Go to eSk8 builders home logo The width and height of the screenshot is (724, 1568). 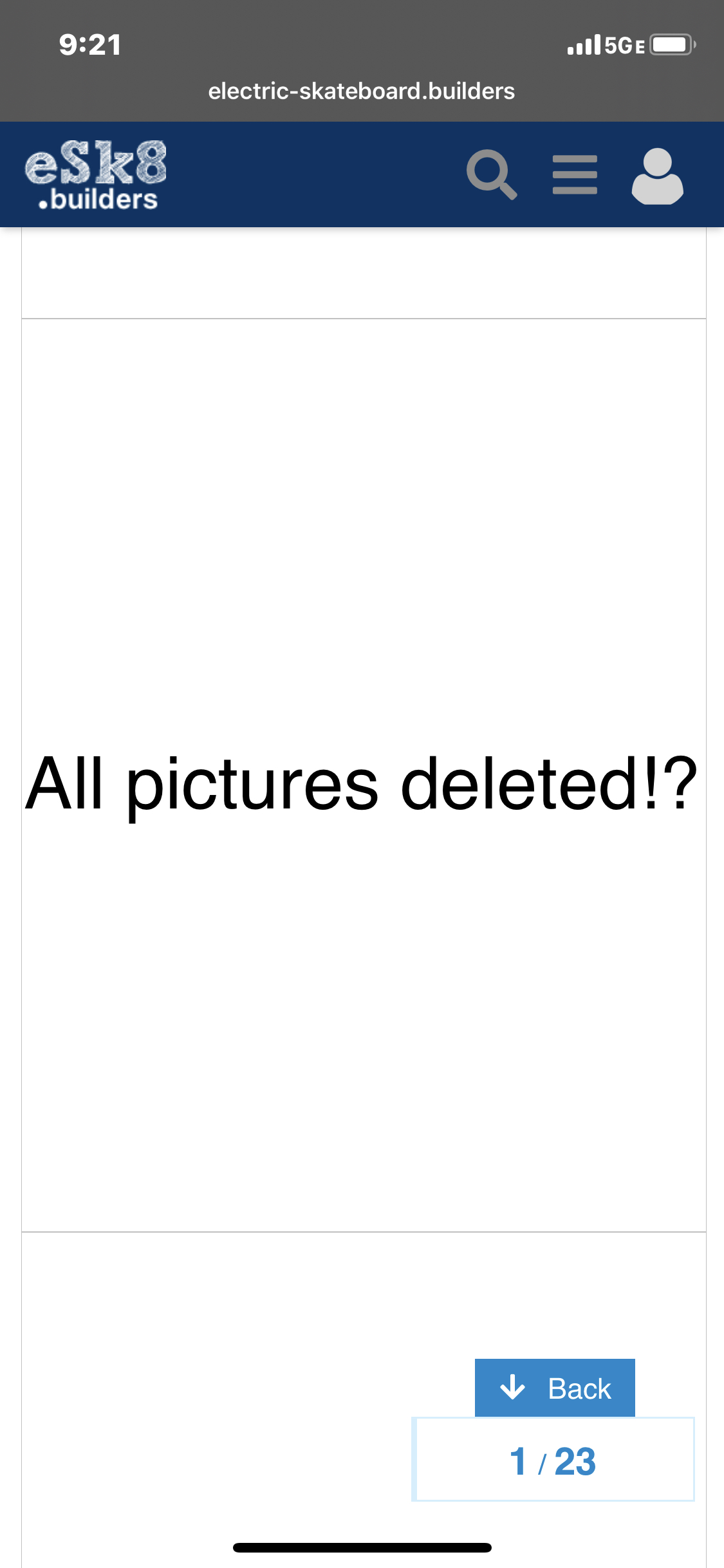96,175
